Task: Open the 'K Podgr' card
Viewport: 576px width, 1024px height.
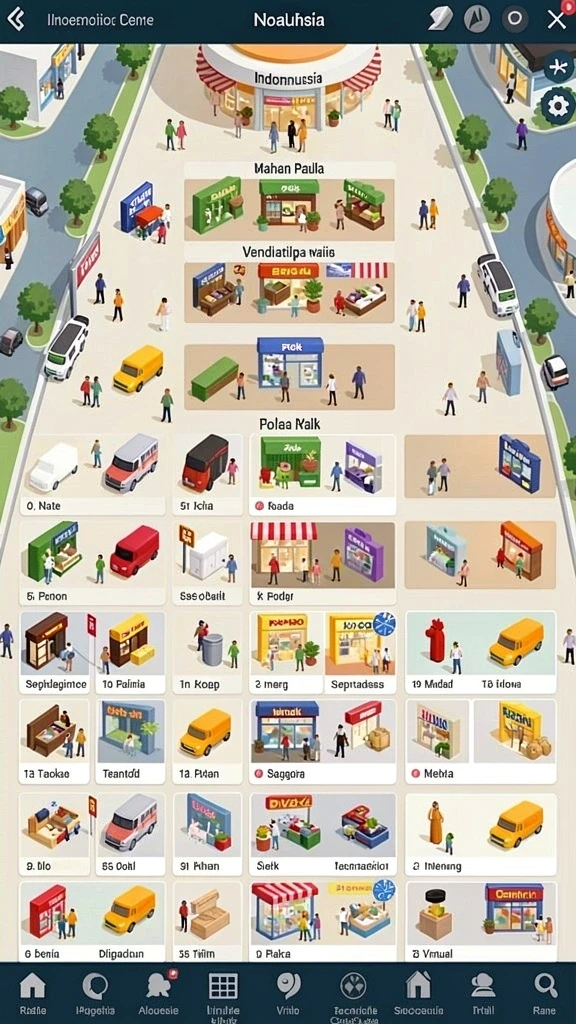Action: (323, 563)
